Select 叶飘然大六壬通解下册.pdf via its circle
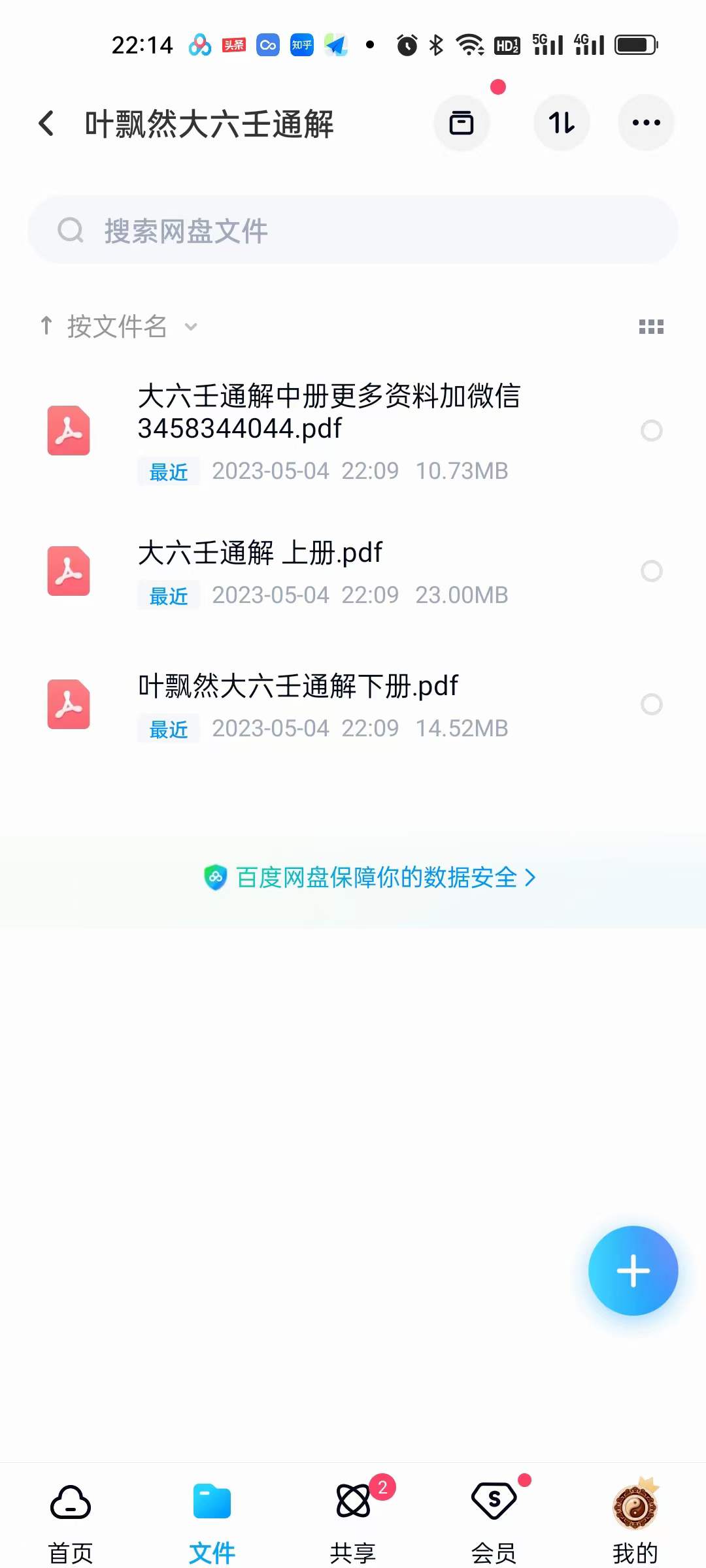This screenshot has width=706, height=1568. (651, 704)
